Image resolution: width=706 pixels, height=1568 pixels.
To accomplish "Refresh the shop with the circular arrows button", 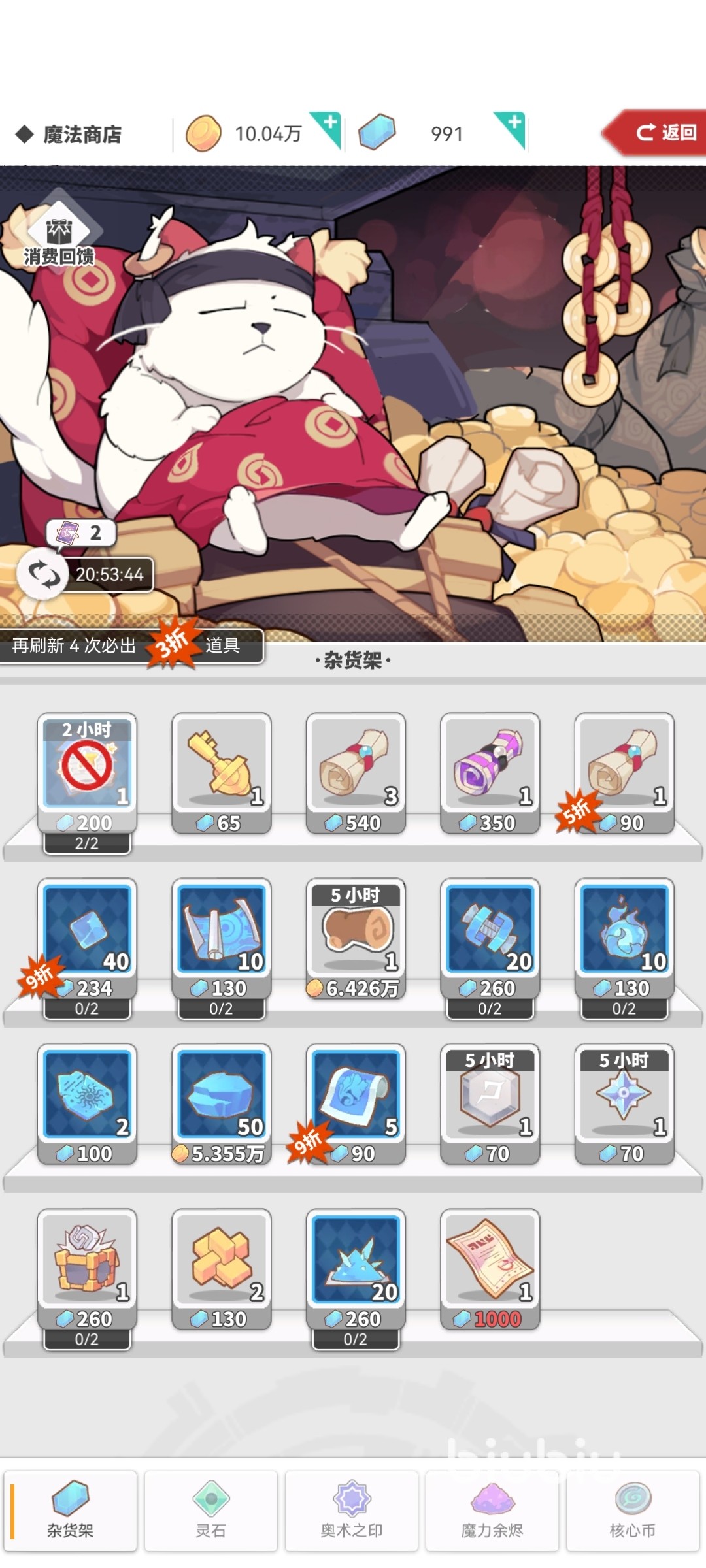I will click(x=42, y=574).
